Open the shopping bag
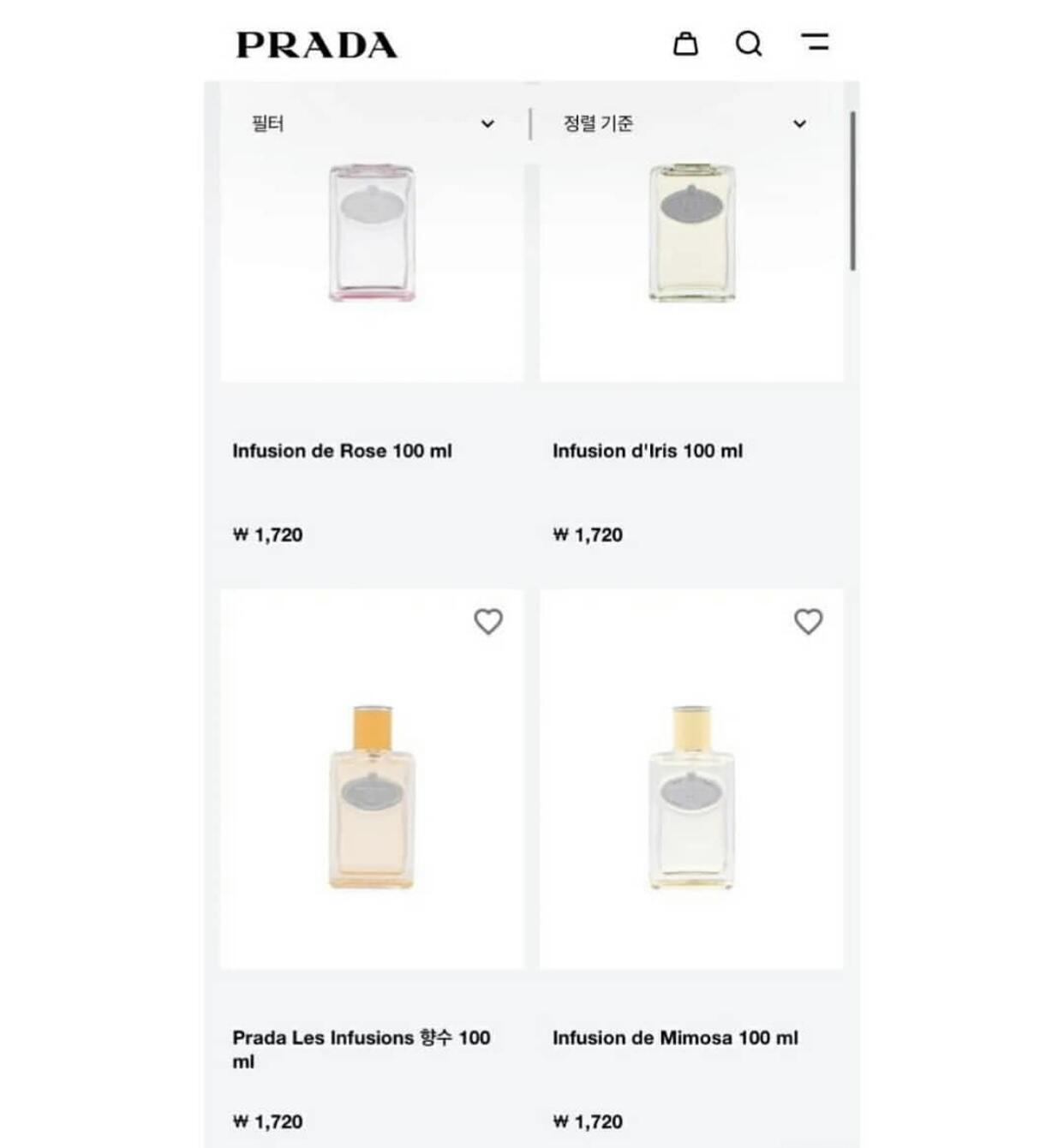The image size is (1064, 1148). [685, 43]
